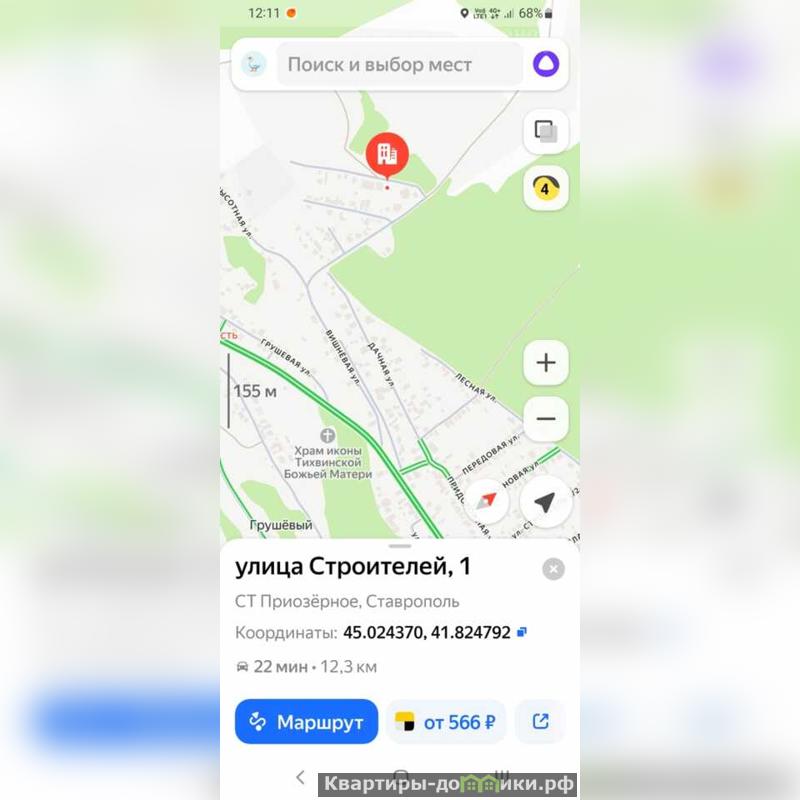Launch the Alice voice assistant

[545, 65]
